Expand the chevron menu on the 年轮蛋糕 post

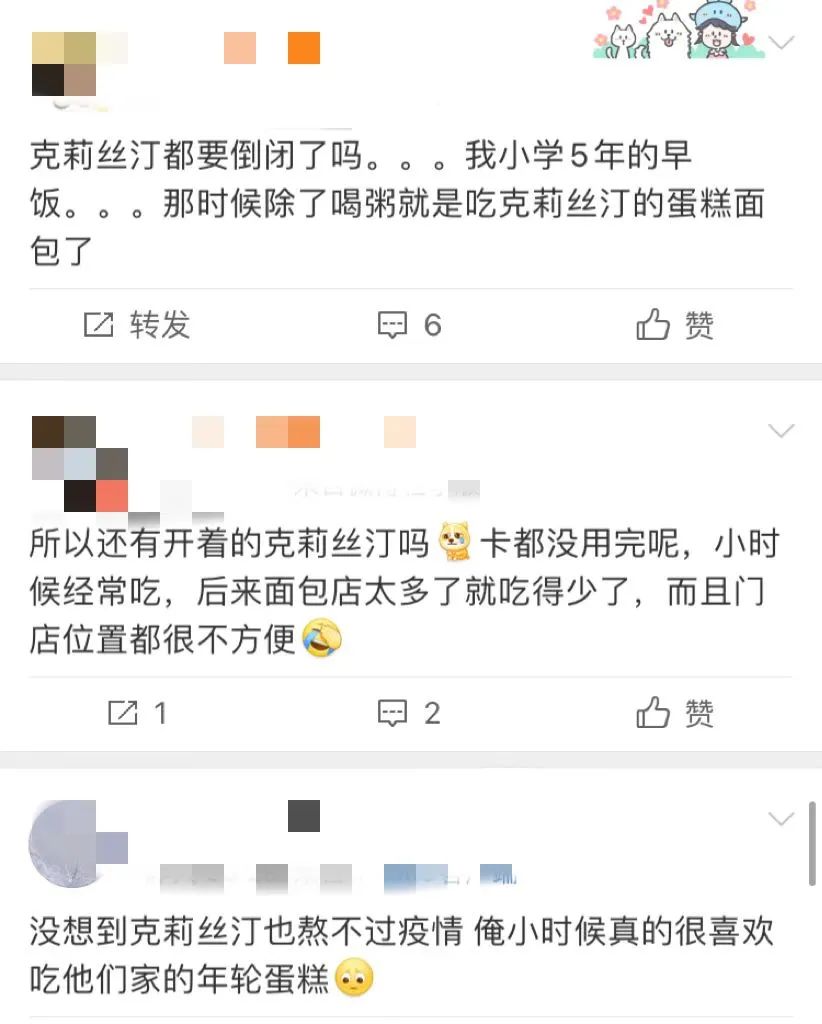click(x=780, y=819)
